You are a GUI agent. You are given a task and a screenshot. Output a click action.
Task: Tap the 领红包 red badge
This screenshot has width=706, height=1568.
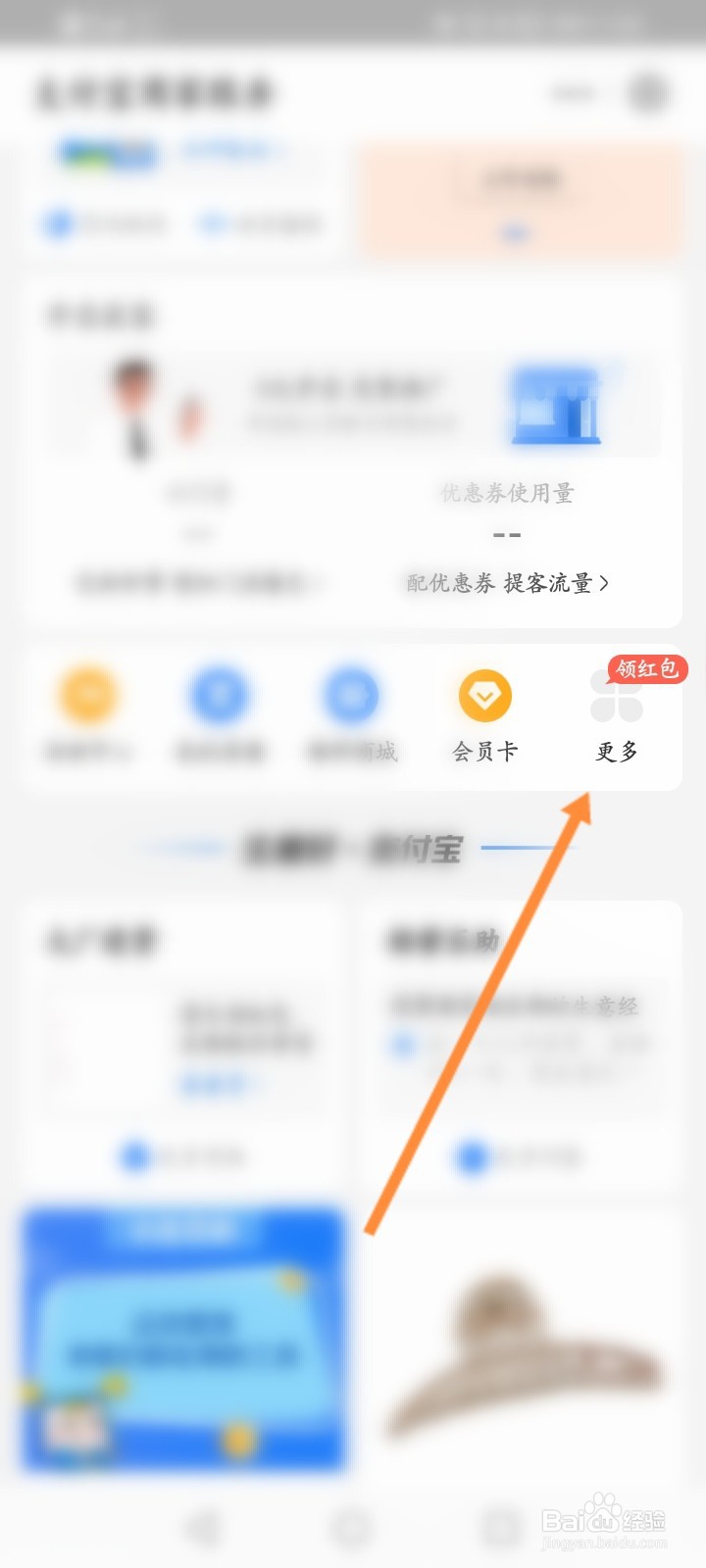click(x=646, y=669)
